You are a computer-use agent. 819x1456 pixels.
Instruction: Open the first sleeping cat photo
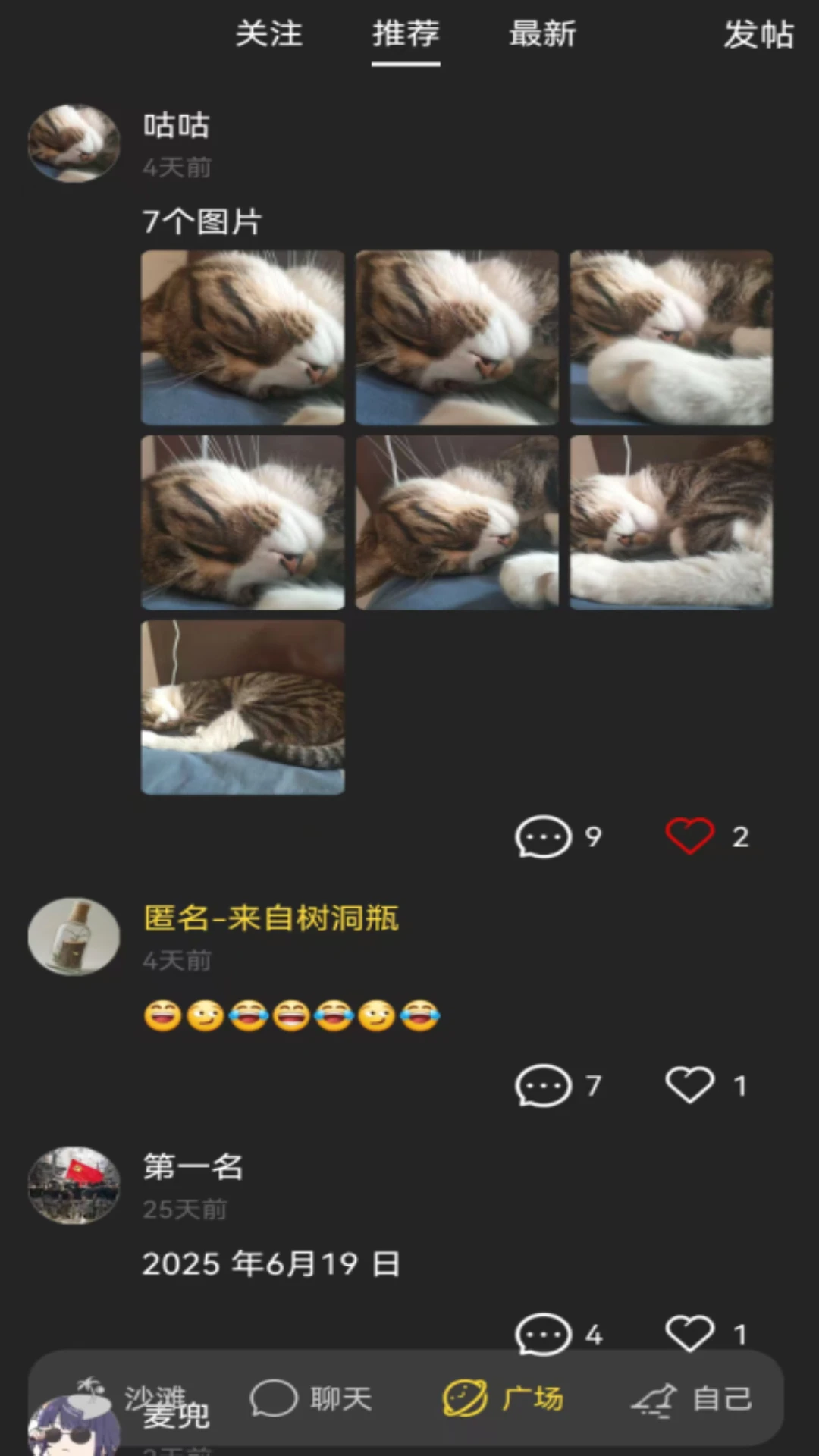[241, 337]
